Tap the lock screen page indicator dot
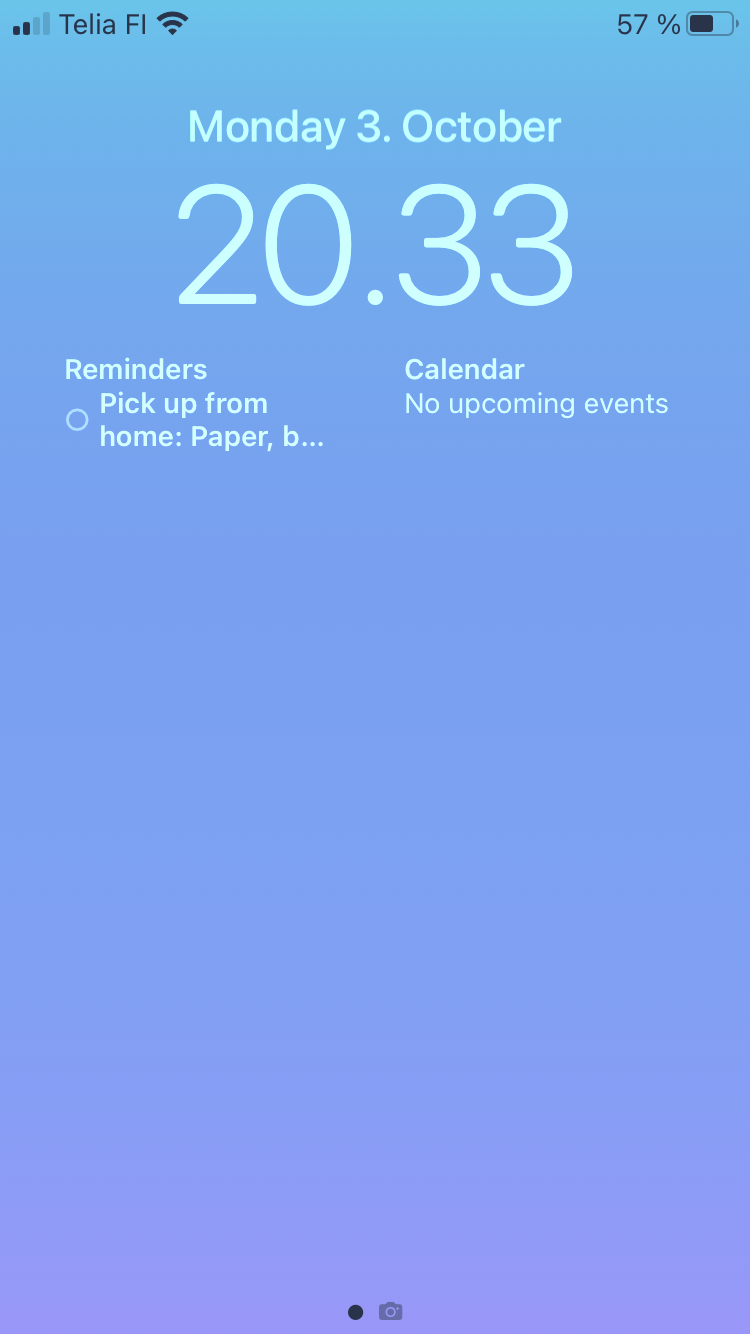Viewport: 750px width, 1334px height. (355, 1312)
